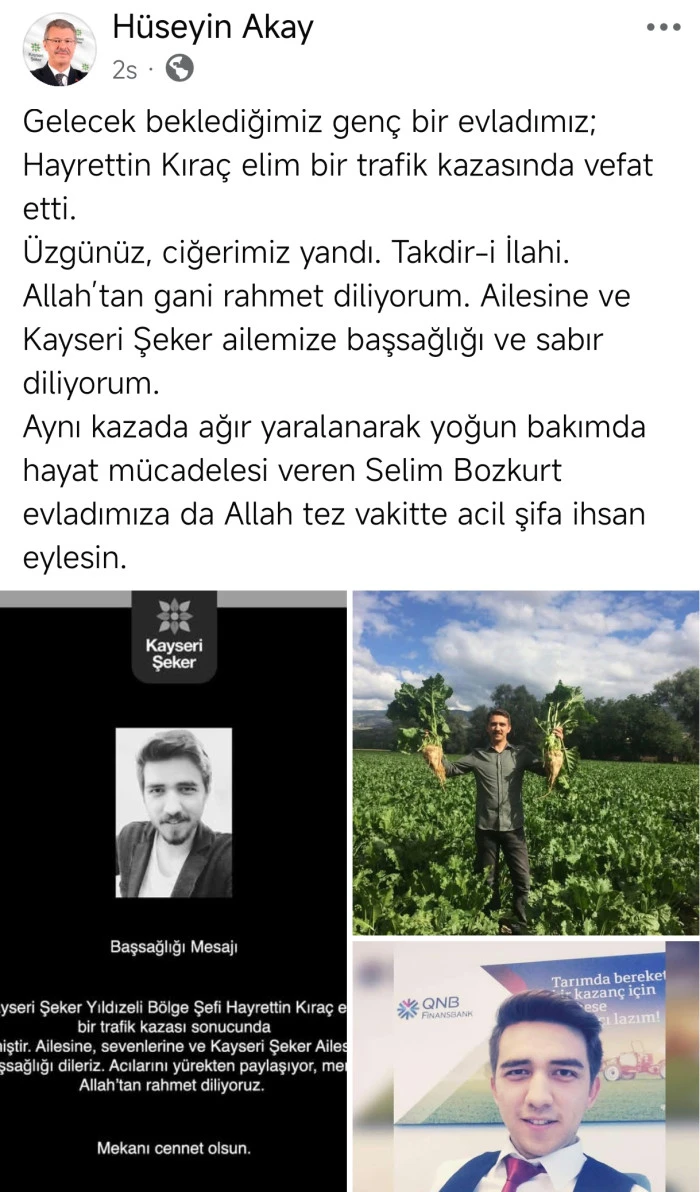Open the Hüseyin Akay profile name link
Viewport: 700px width, 1192px height.
tap(213, 27)
